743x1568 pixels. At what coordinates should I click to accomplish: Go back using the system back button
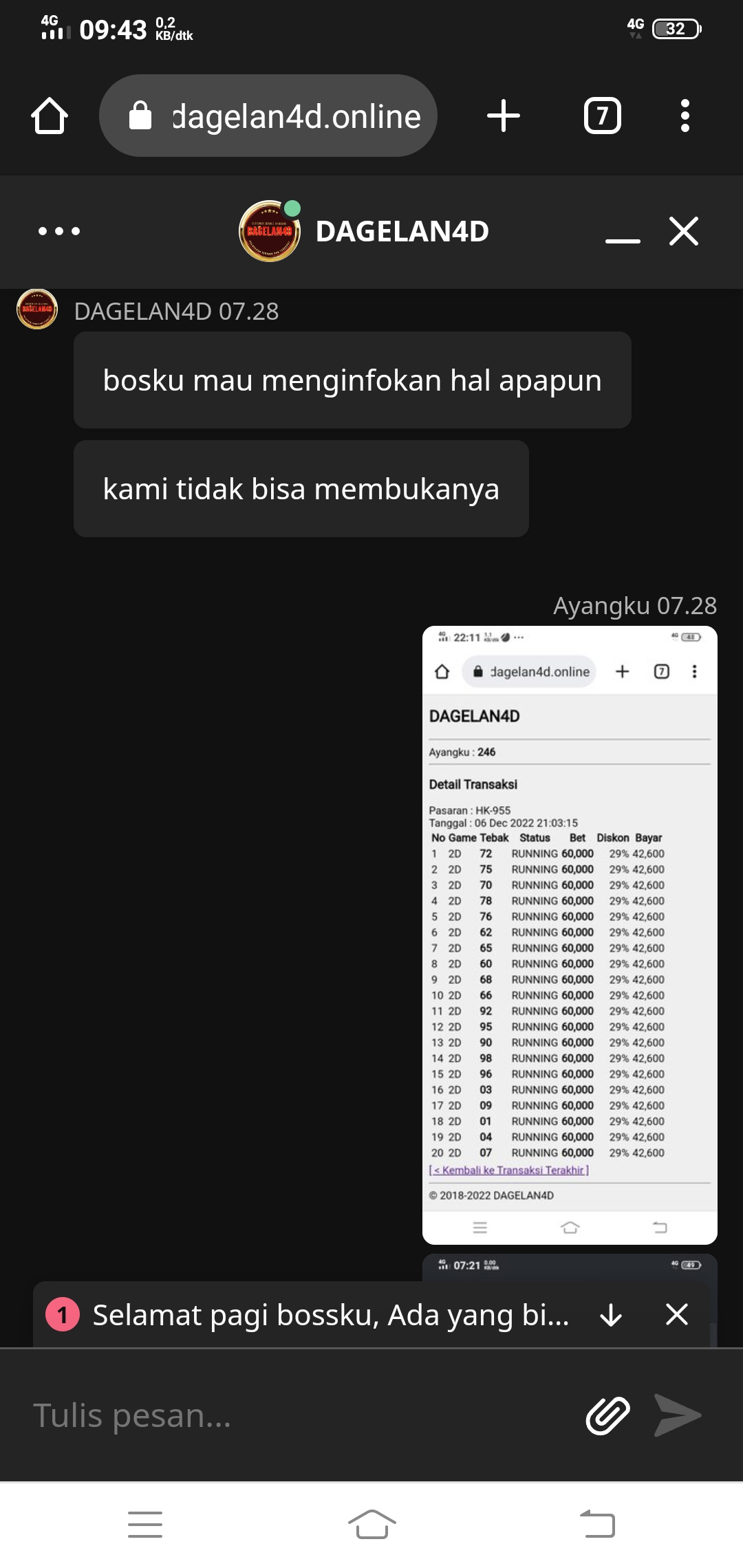[x=597, y=1524]
